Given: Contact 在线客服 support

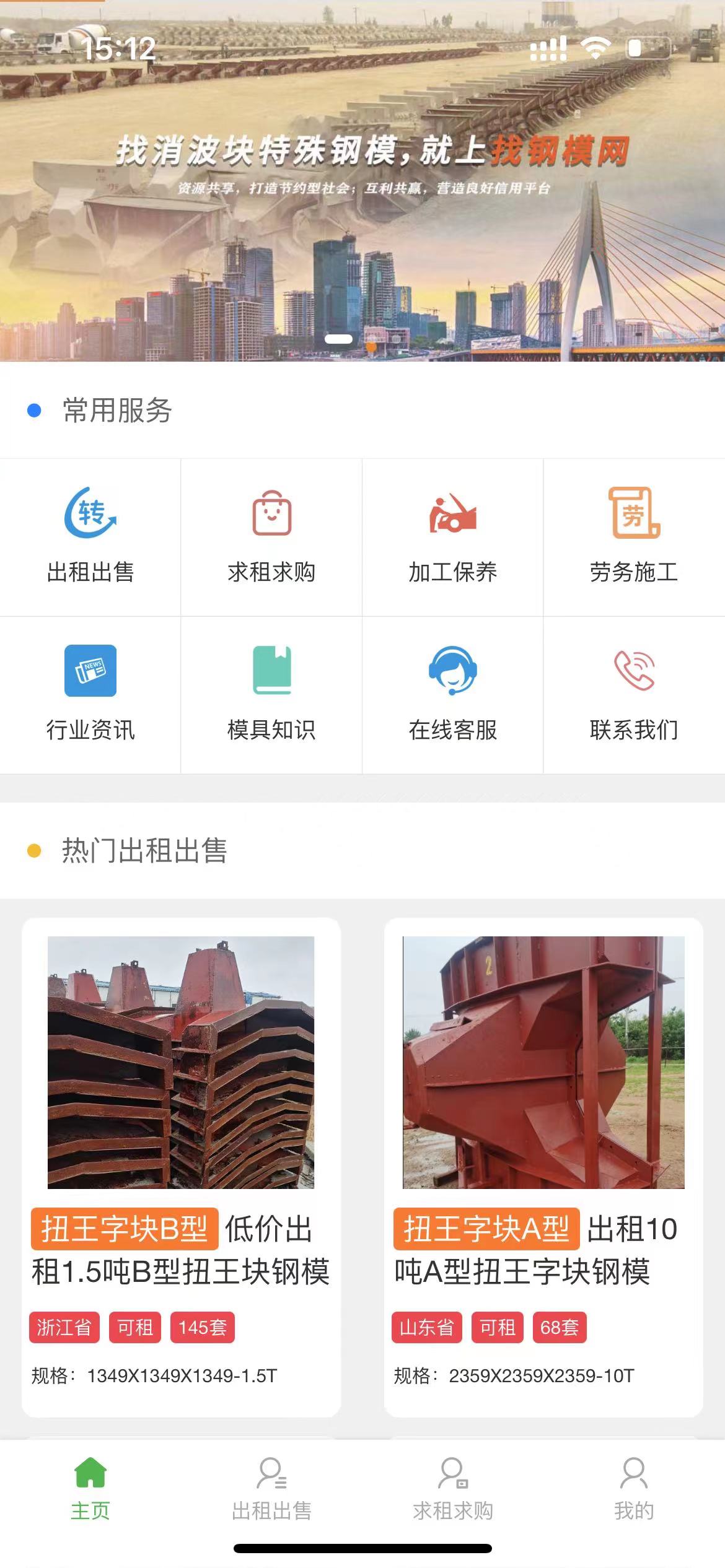Looking at the screenshot, I should [x=452, y=694].
